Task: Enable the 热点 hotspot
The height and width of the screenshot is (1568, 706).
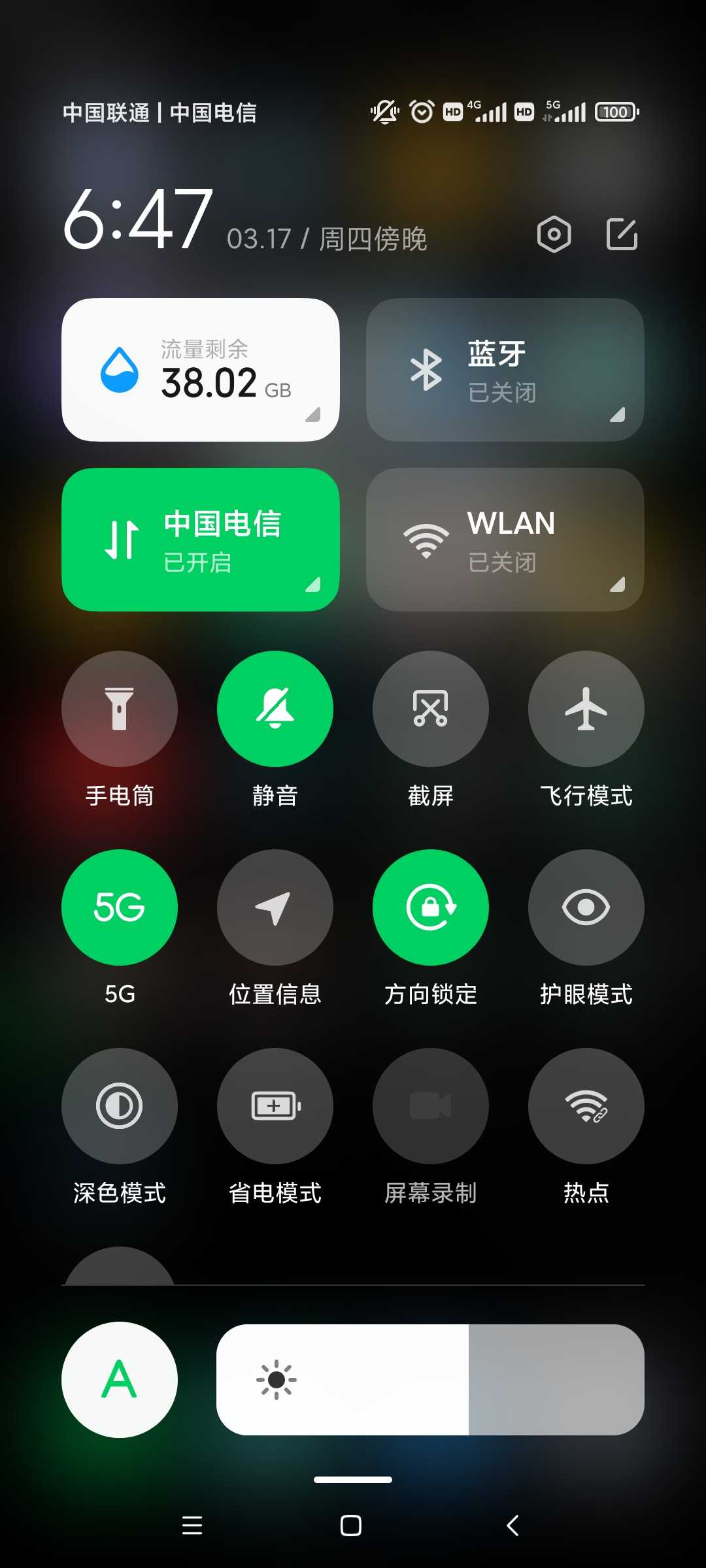Action: (x=586, y=1106)
